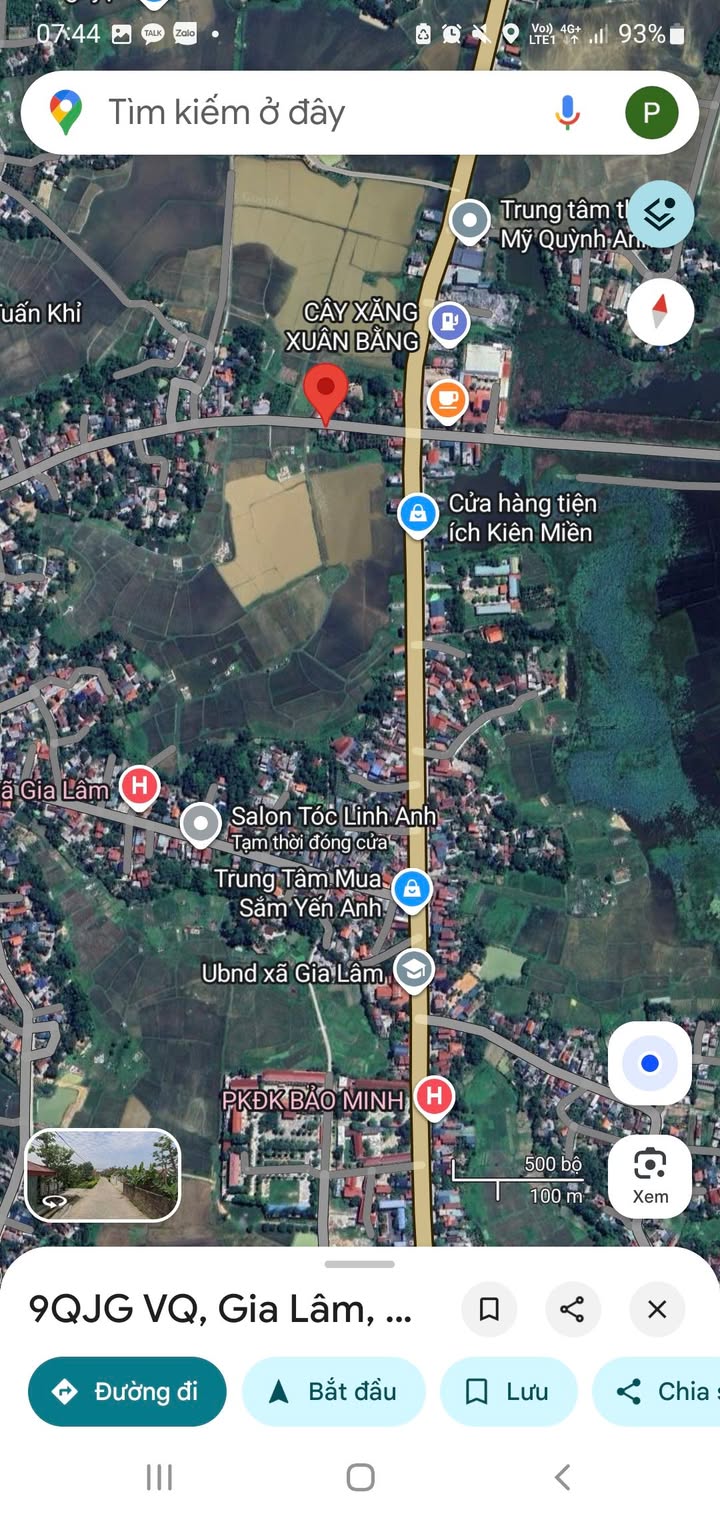Image resolution: width=720 pixels, height=1520 pixels.
Task: Open the account profile avatar P
Action: (651, 112)
